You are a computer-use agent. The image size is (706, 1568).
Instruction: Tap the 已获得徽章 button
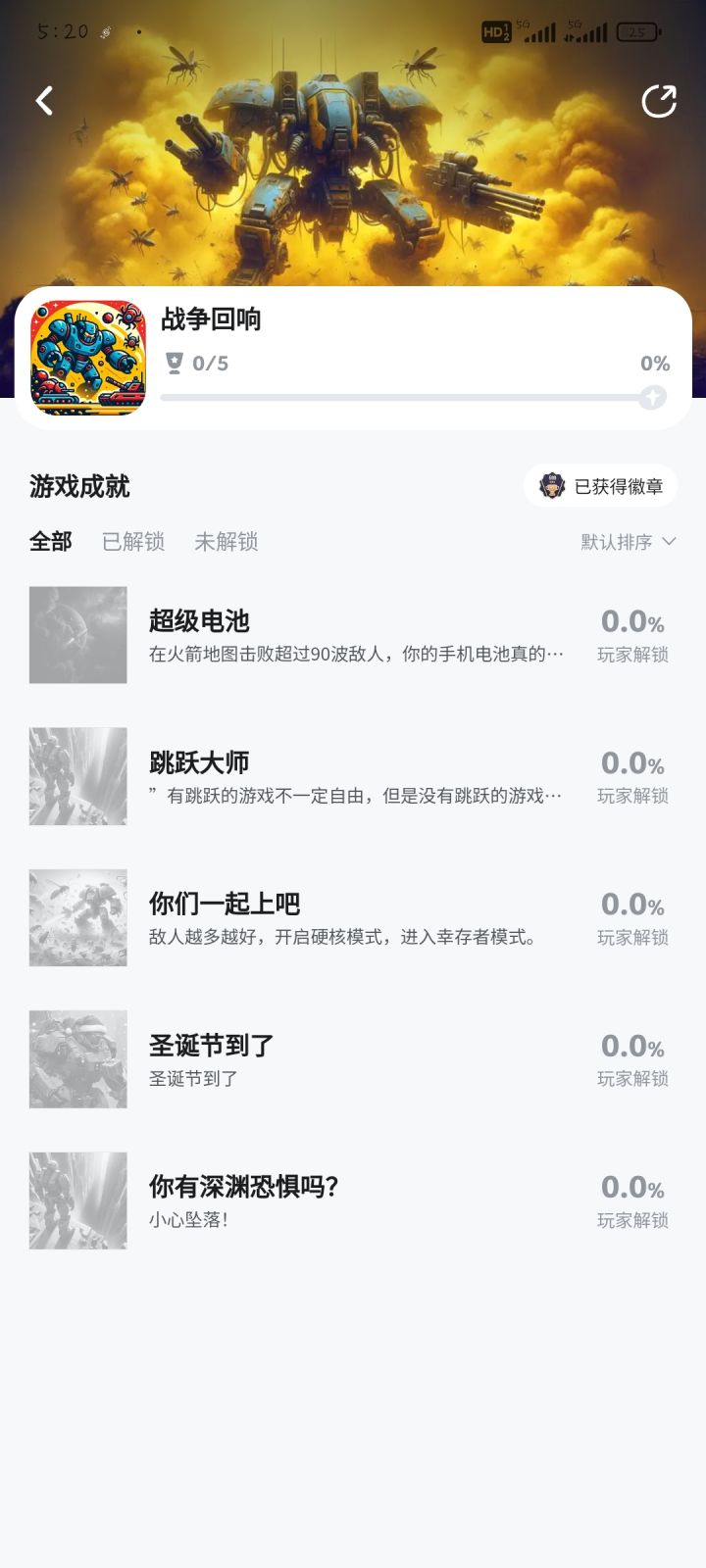click(x=601, y=485)
